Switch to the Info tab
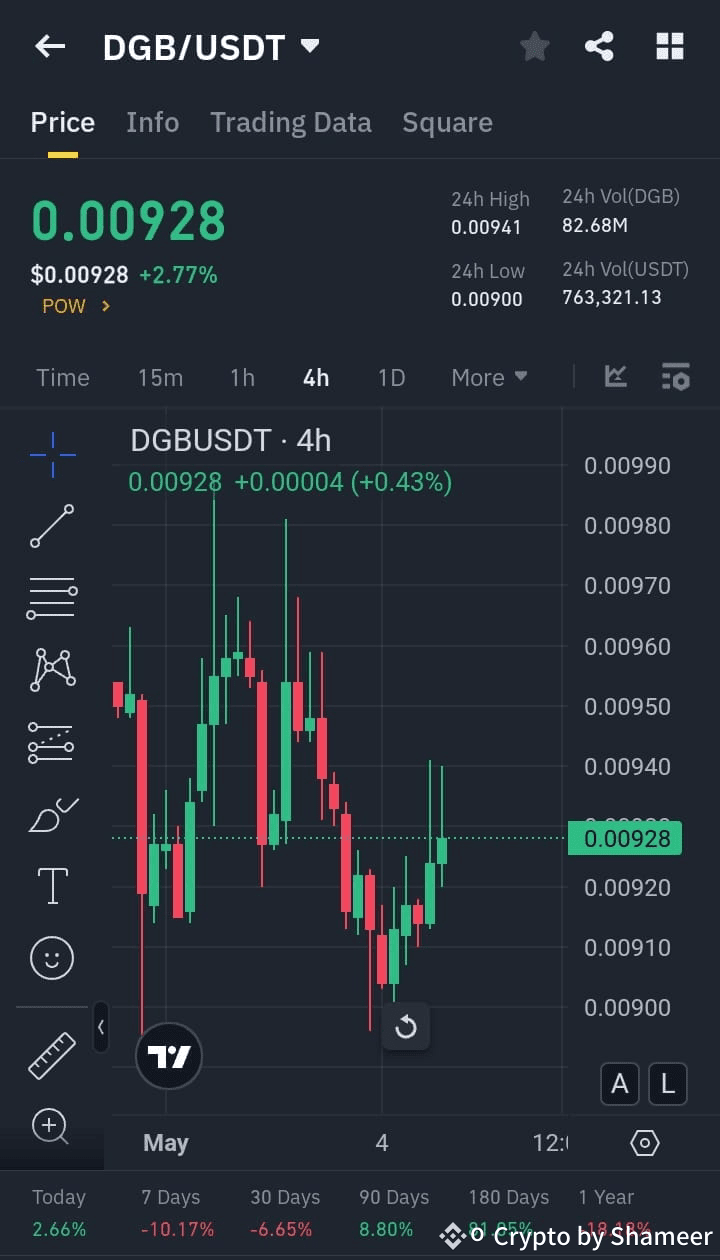Viewport: 720px width, 1260px height. (x=152, y=122)
